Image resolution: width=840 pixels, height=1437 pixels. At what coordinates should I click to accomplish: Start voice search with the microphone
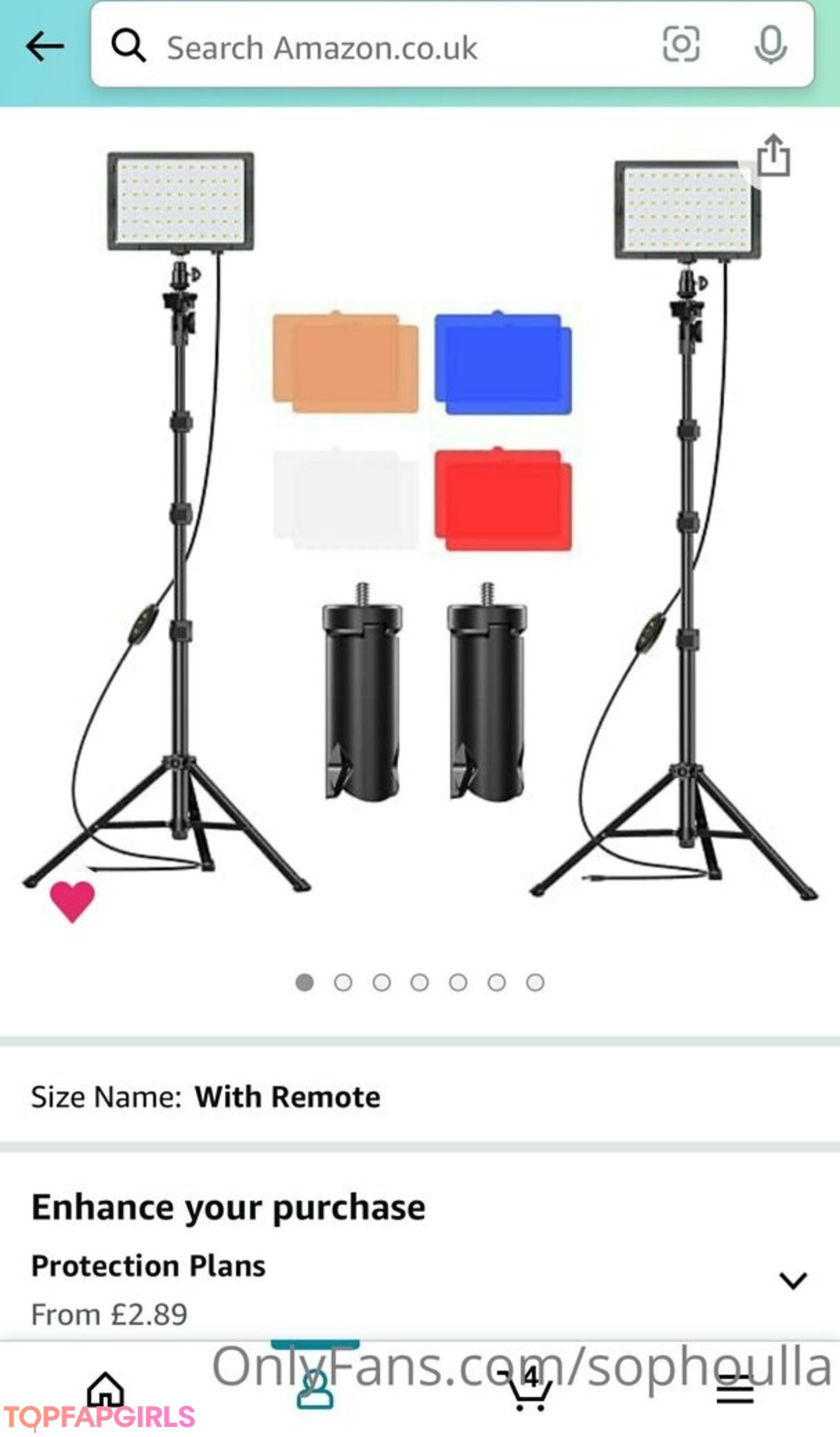point(770,44)
